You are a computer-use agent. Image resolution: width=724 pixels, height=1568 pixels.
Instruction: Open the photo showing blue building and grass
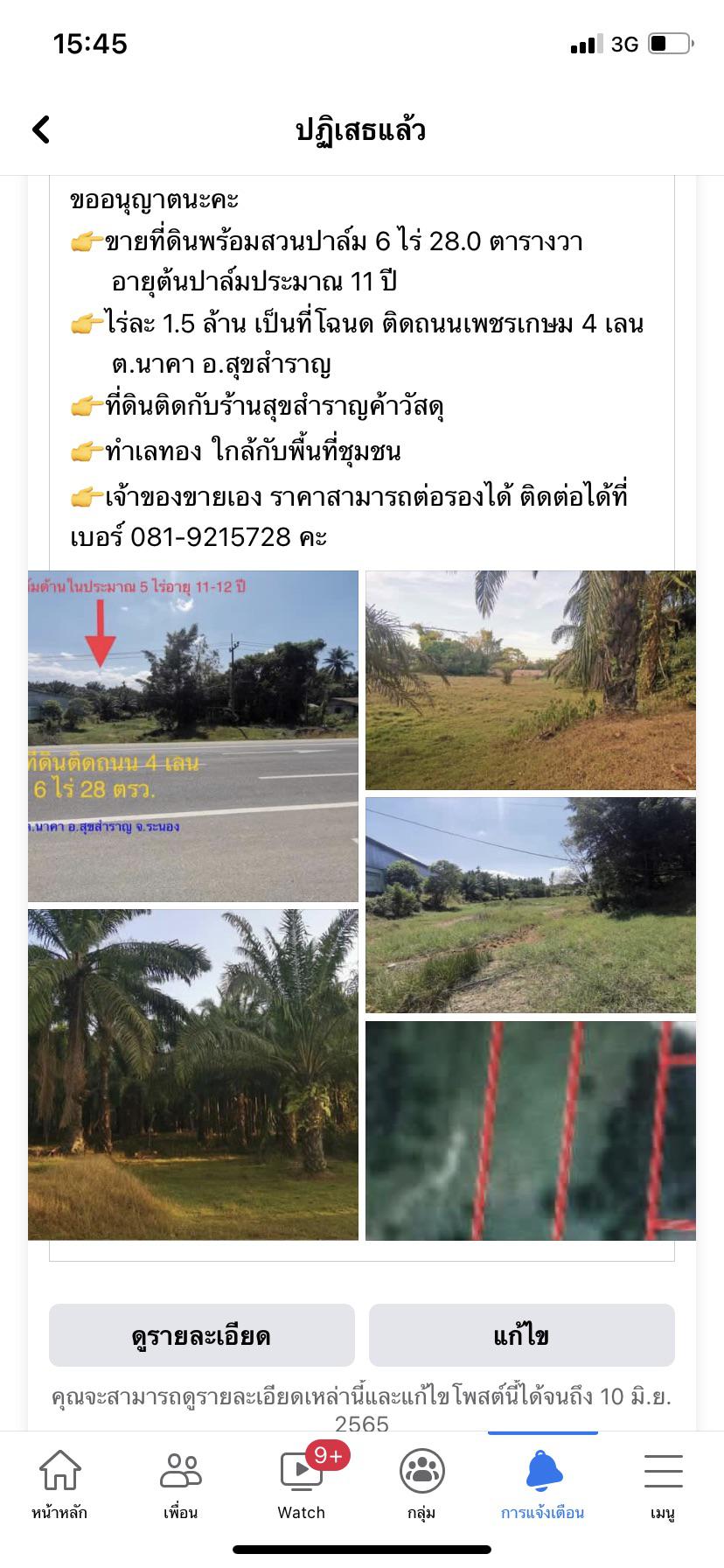[x=531, y=905]
